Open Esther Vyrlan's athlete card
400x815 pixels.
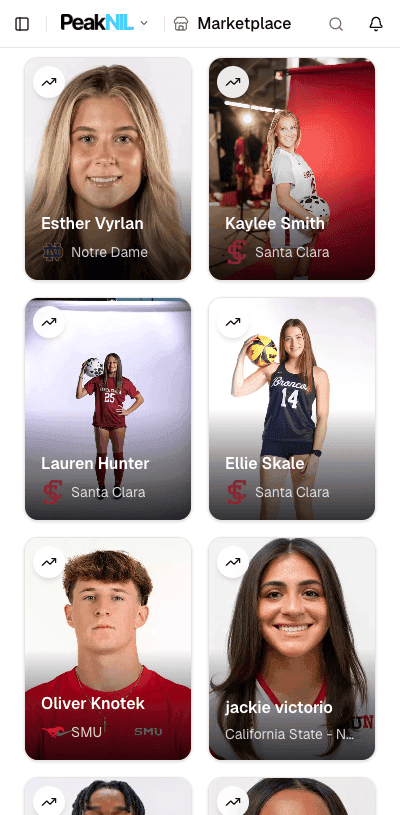tap(108, 169)
